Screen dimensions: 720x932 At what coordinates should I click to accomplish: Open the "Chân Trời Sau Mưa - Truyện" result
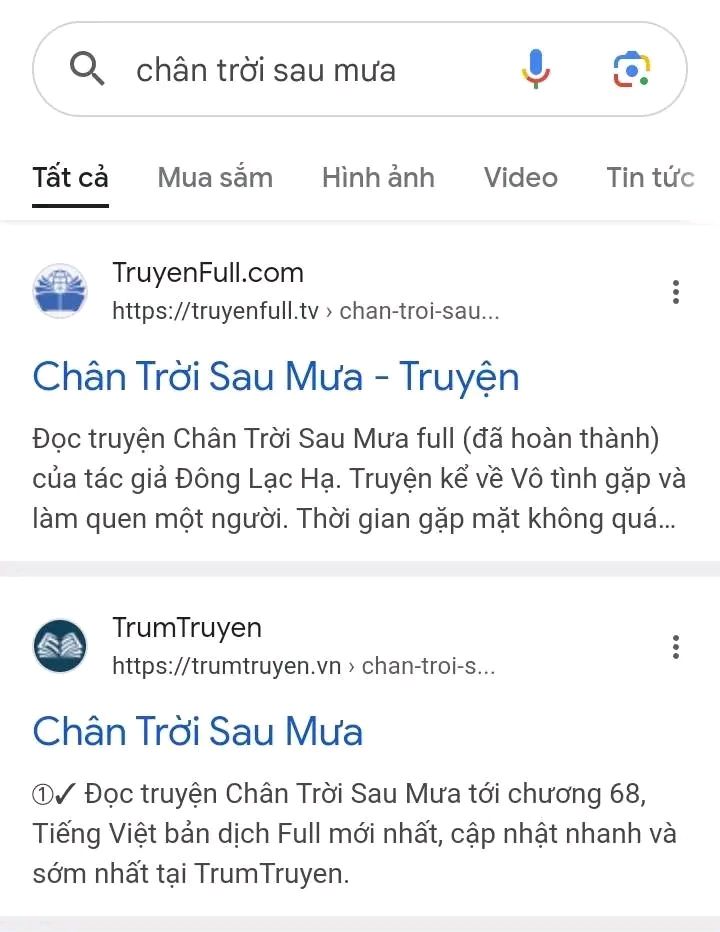click(276, 377)
